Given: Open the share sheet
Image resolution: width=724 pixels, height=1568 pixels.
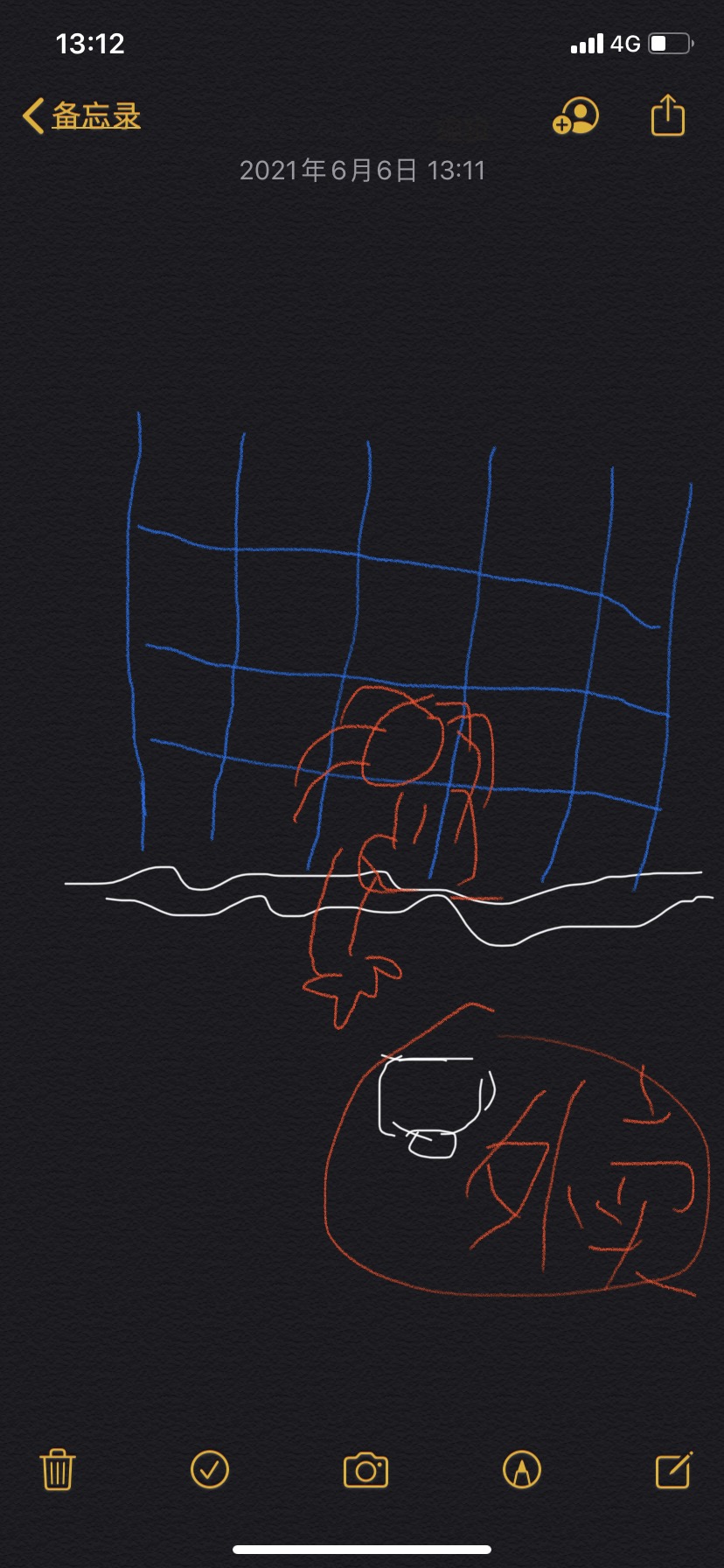Looking at the screenshot, I should pos(668,115).
